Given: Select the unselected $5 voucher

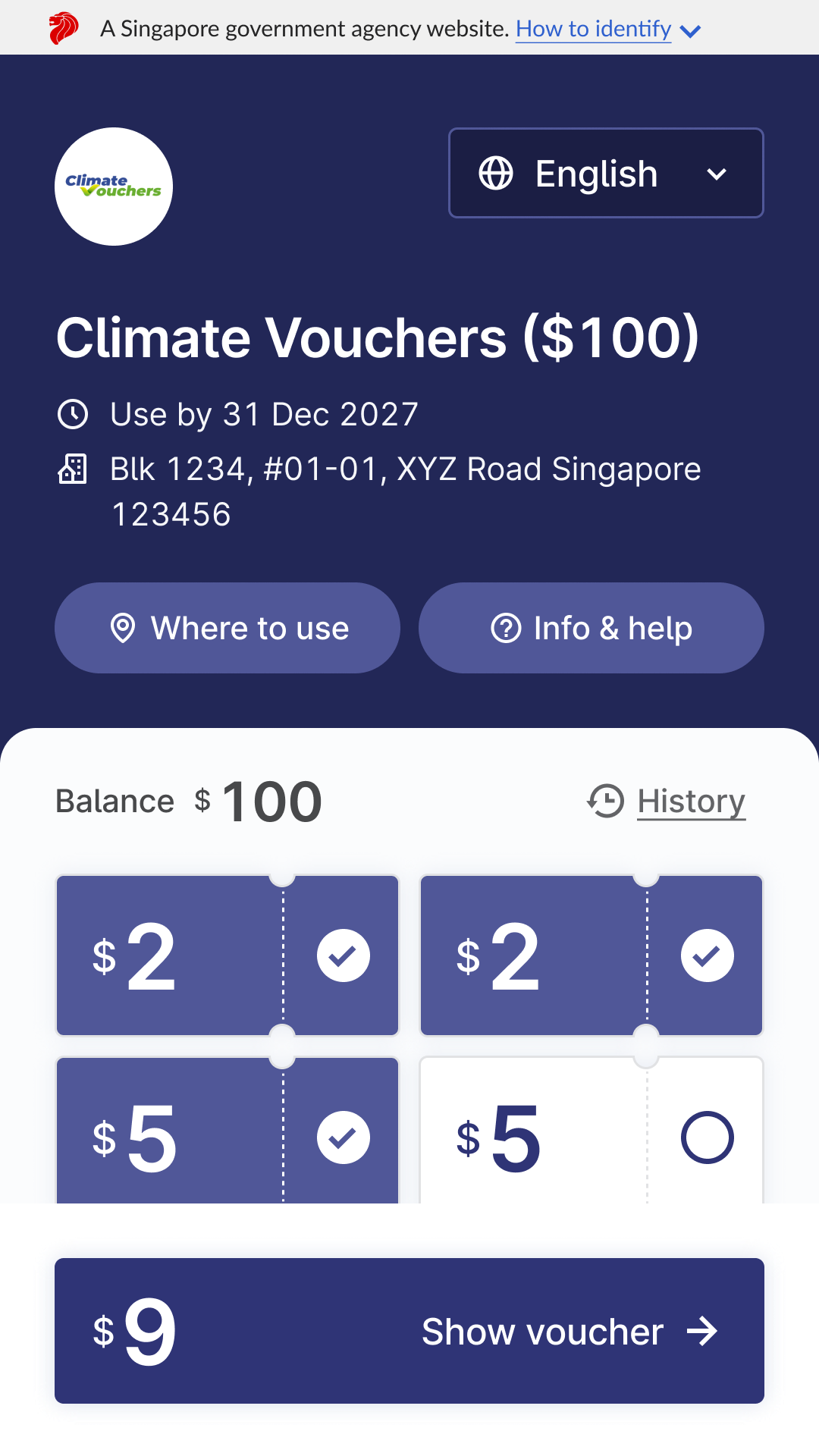Looking at the screenshot, I should click(591, 1131).
